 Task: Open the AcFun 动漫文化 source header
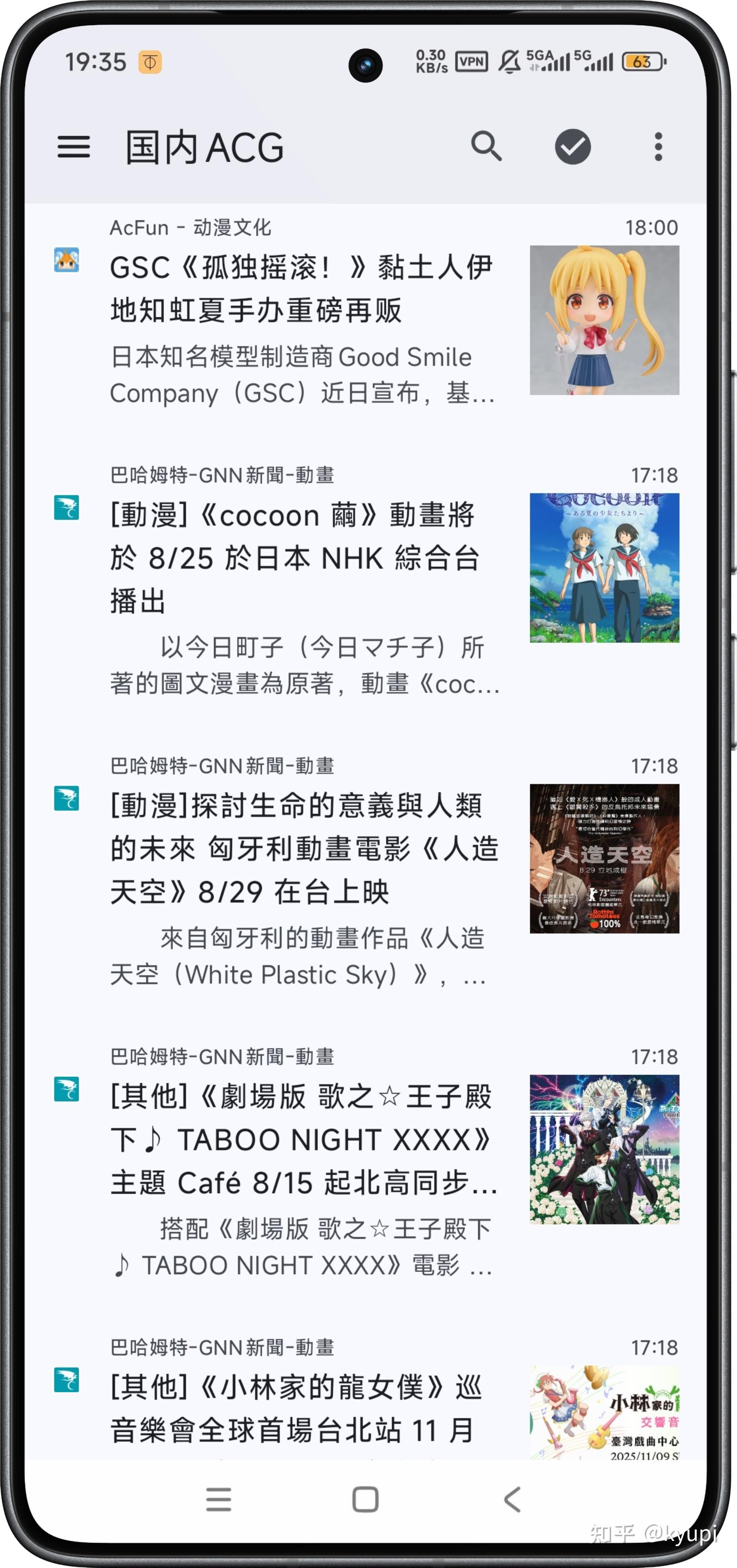click(x=191, y=227)
